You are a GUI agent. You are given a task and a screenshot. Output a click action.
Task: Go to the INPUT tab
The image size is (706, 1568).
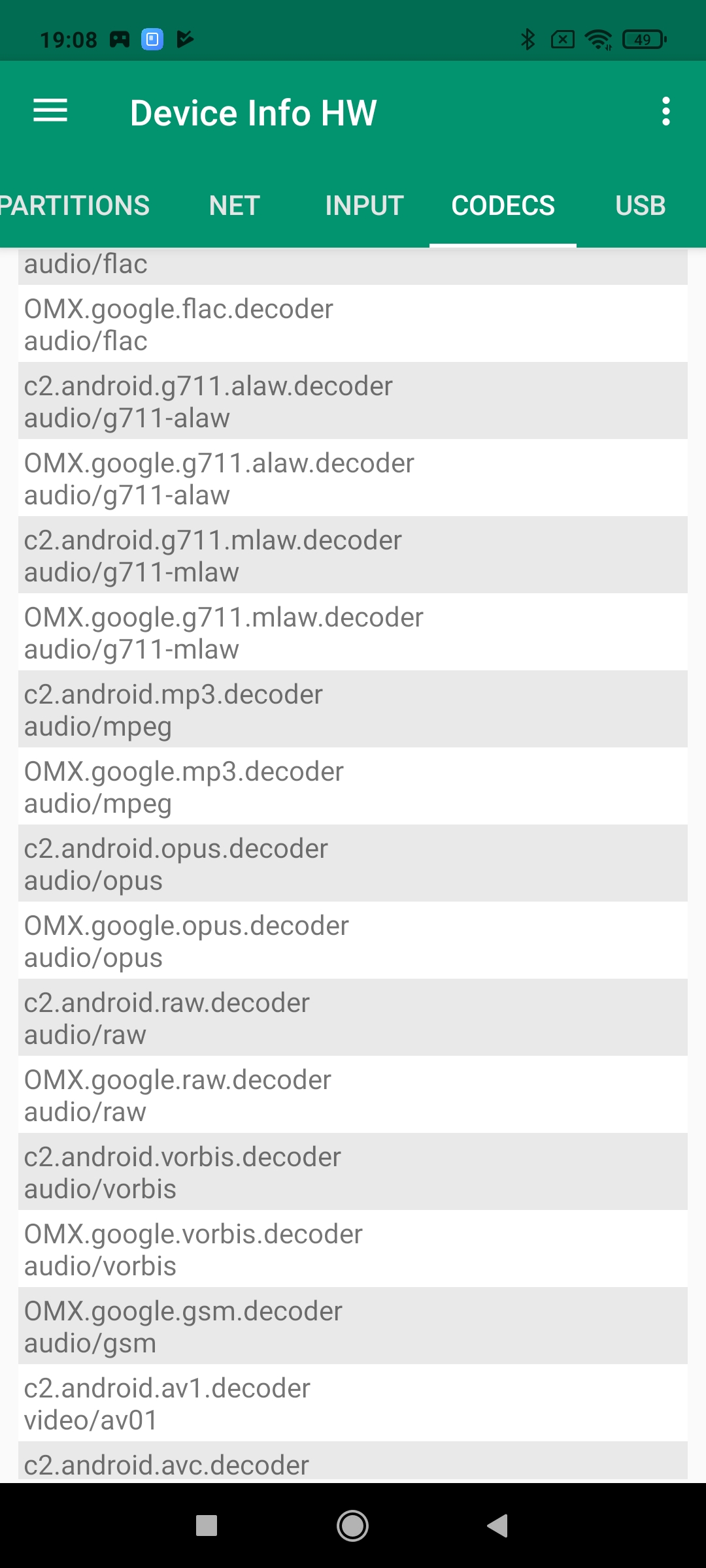[x=364, y=206]
